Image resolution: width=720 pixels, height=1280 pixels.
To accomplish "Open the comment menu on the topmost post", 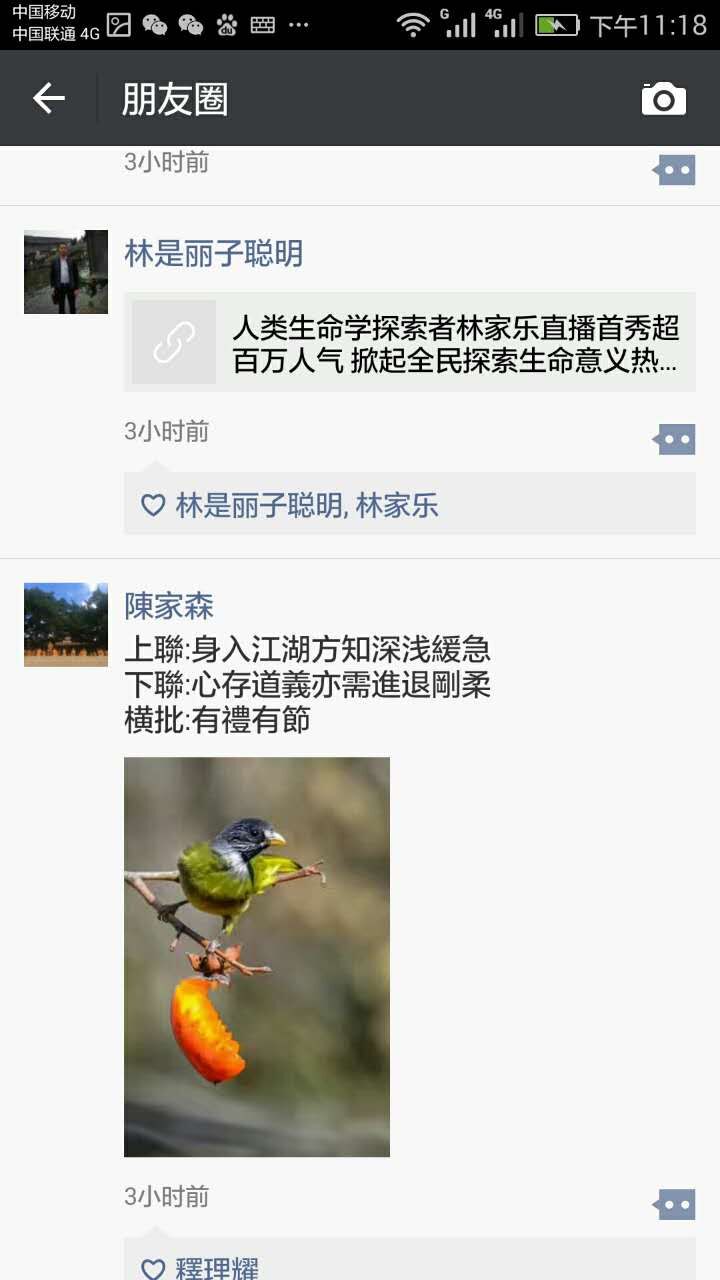I will [x=675, y=170].
